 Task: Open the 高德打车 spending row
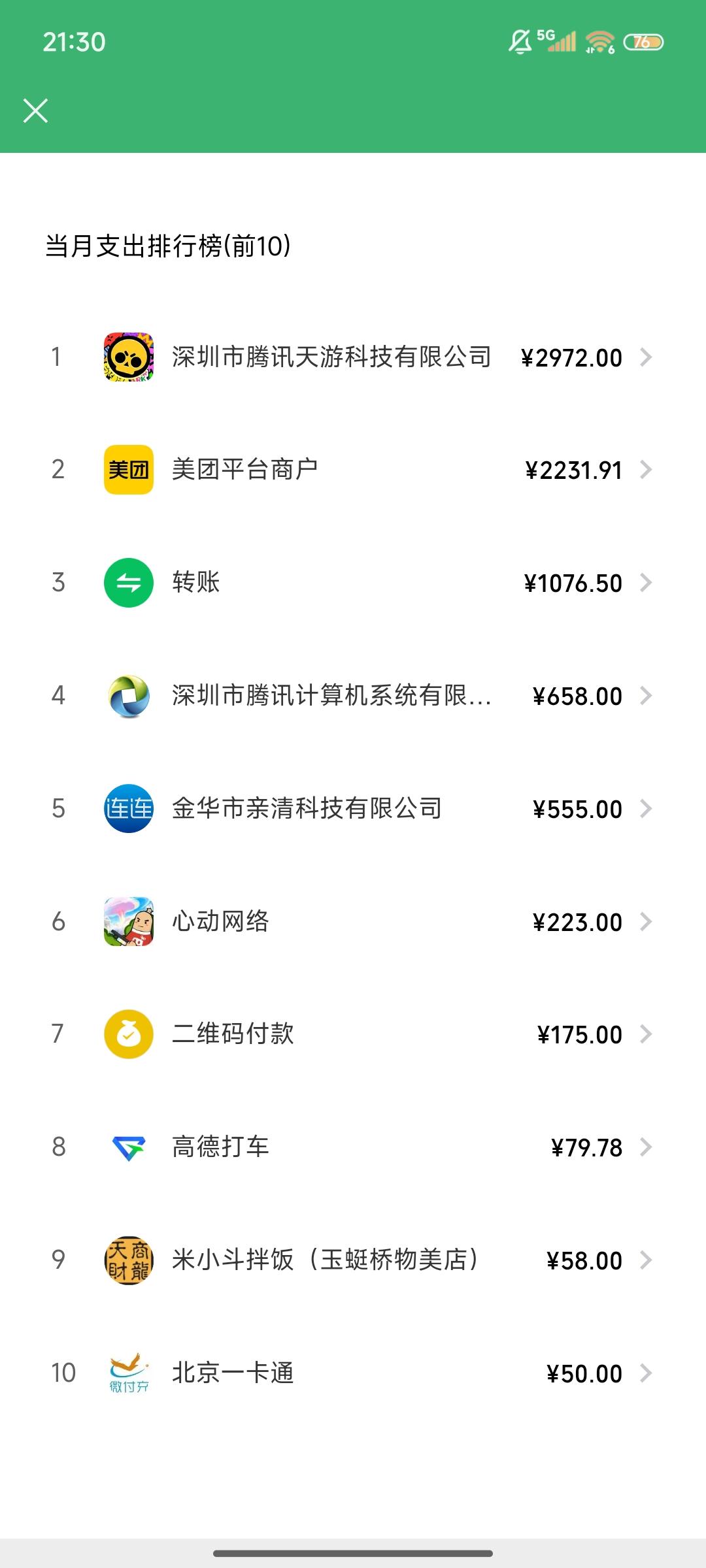[x=353, y=1147]
